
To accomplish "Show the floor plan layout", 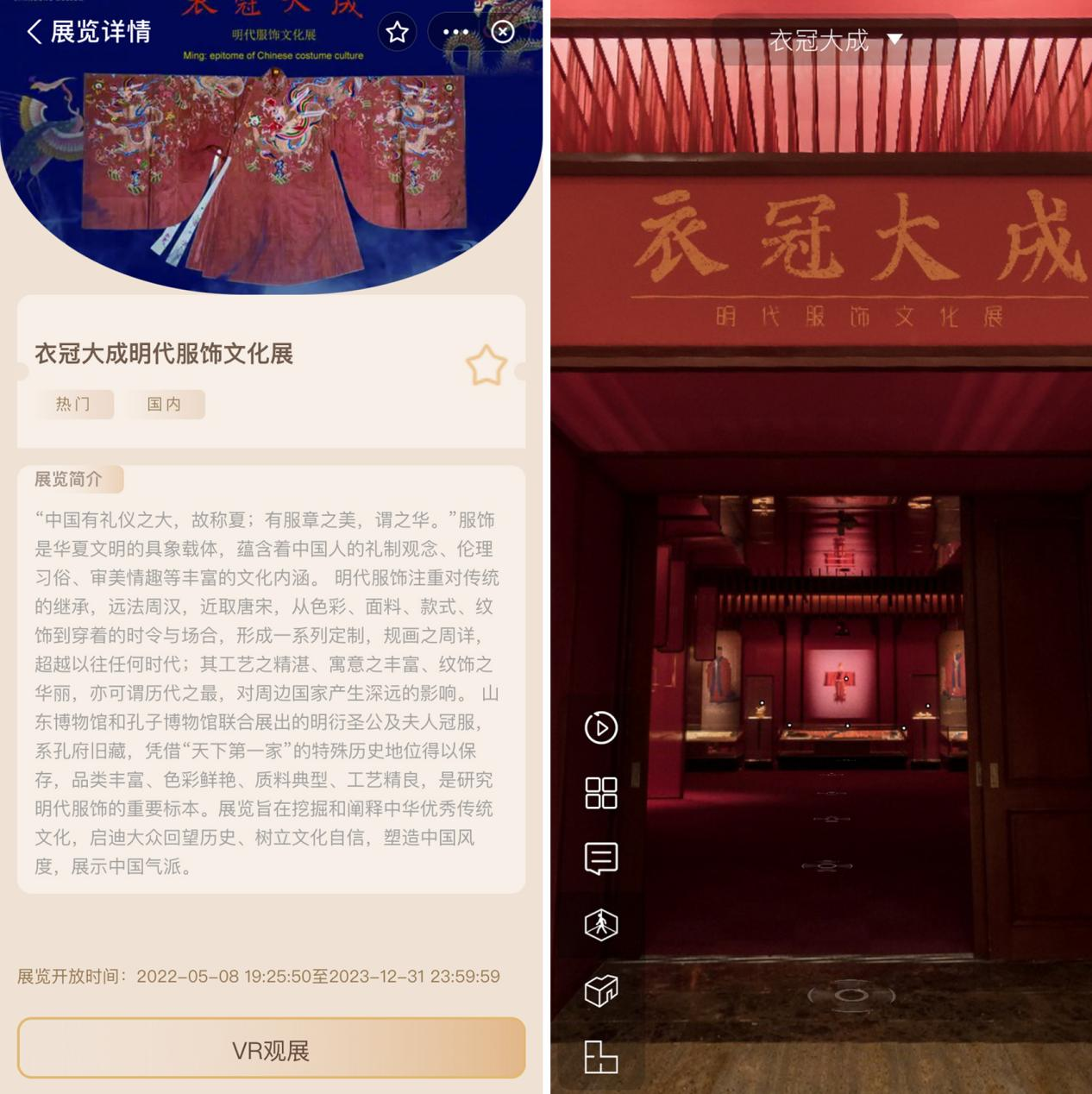I will [601, 1056].
